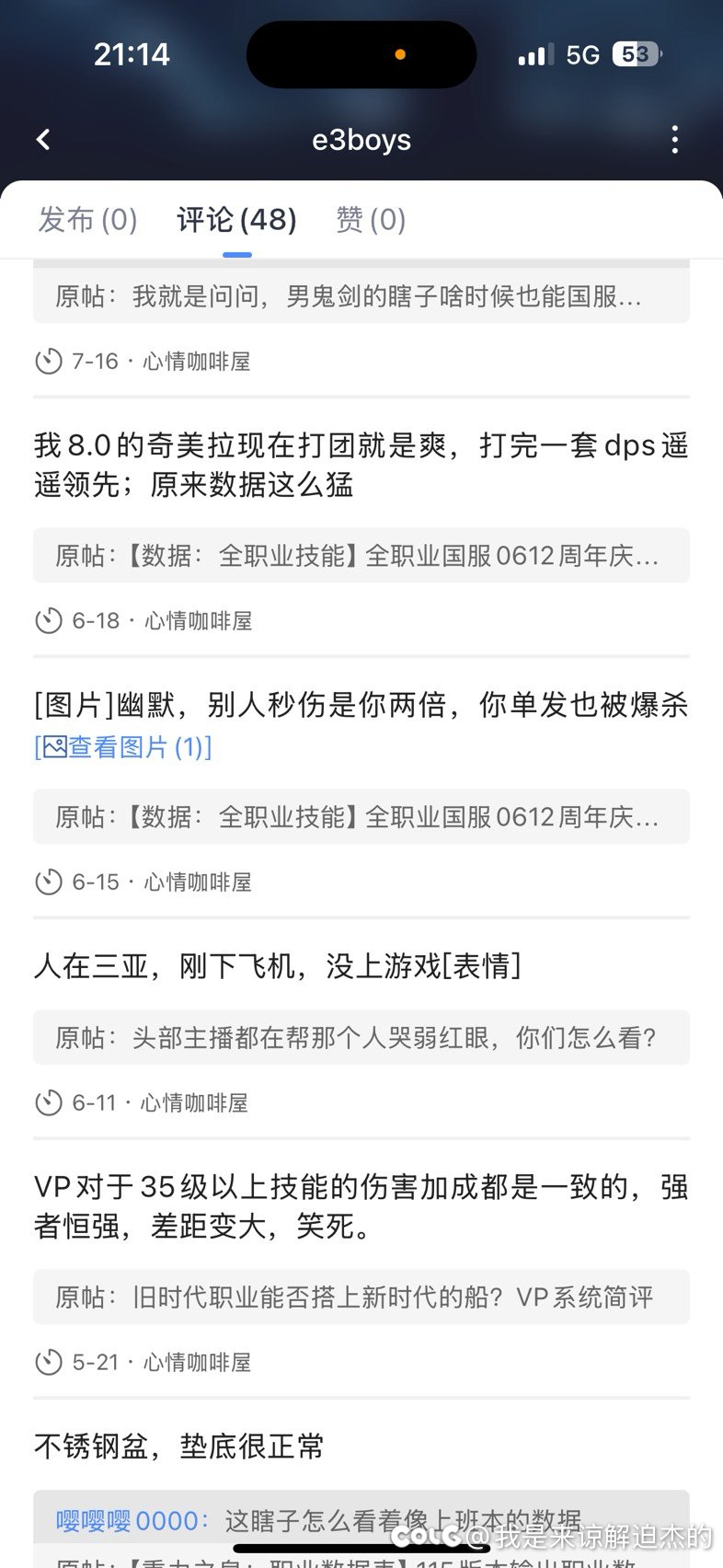The height and width of the screenshot is (1568, 723).
Task: Tap the clock icon beside the 6-18 date
Action: (x=48, y=620)
